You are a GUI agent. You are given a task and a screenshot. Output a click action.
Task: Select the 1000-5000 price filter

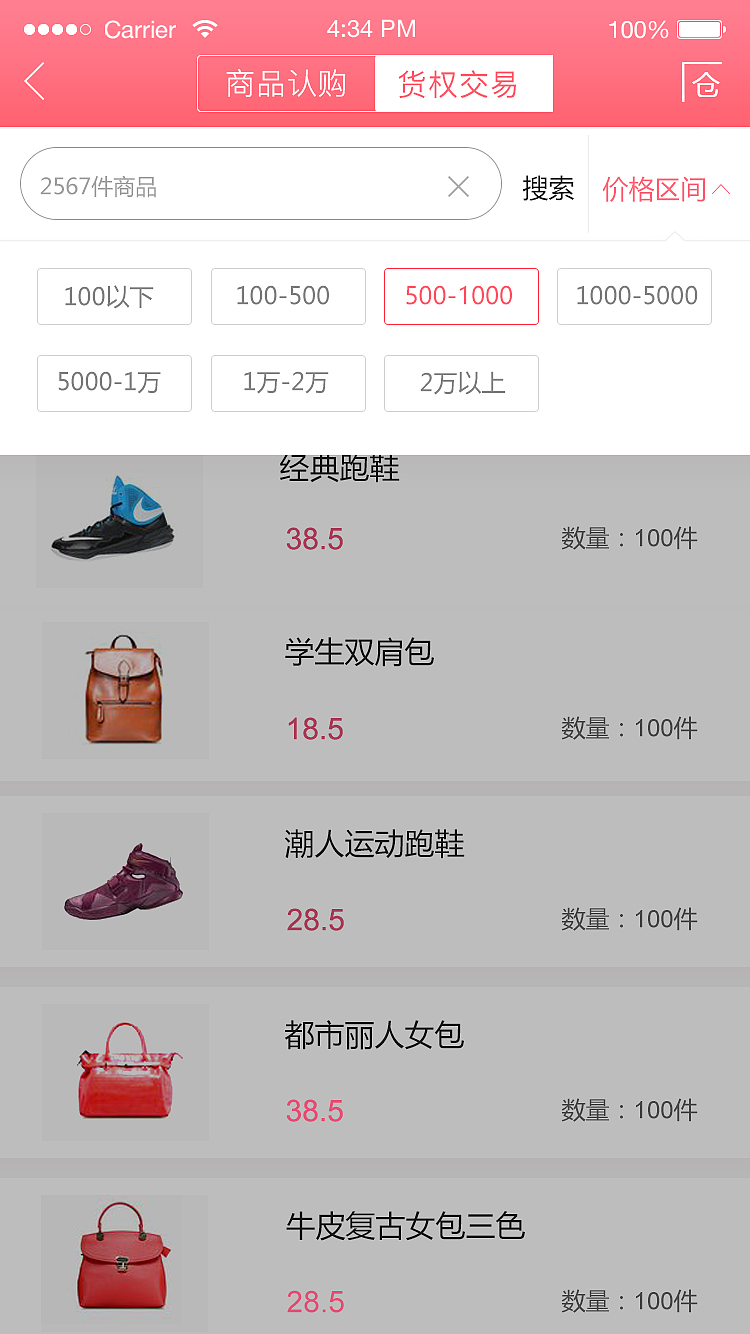[634, 296]
